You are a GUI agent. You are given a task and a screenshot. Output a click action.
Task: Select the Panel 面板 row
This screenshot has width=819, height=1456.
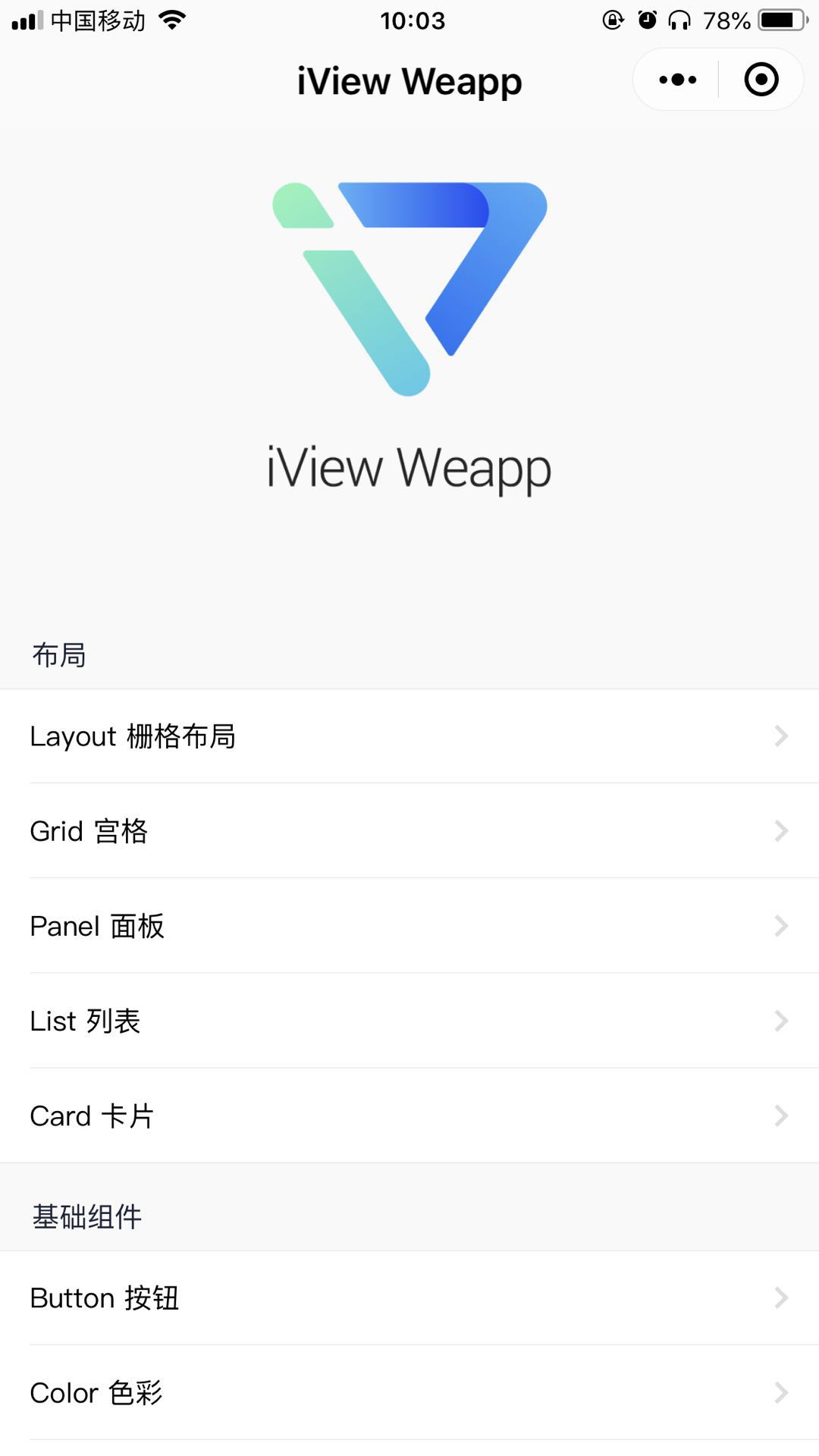(409, 926)
